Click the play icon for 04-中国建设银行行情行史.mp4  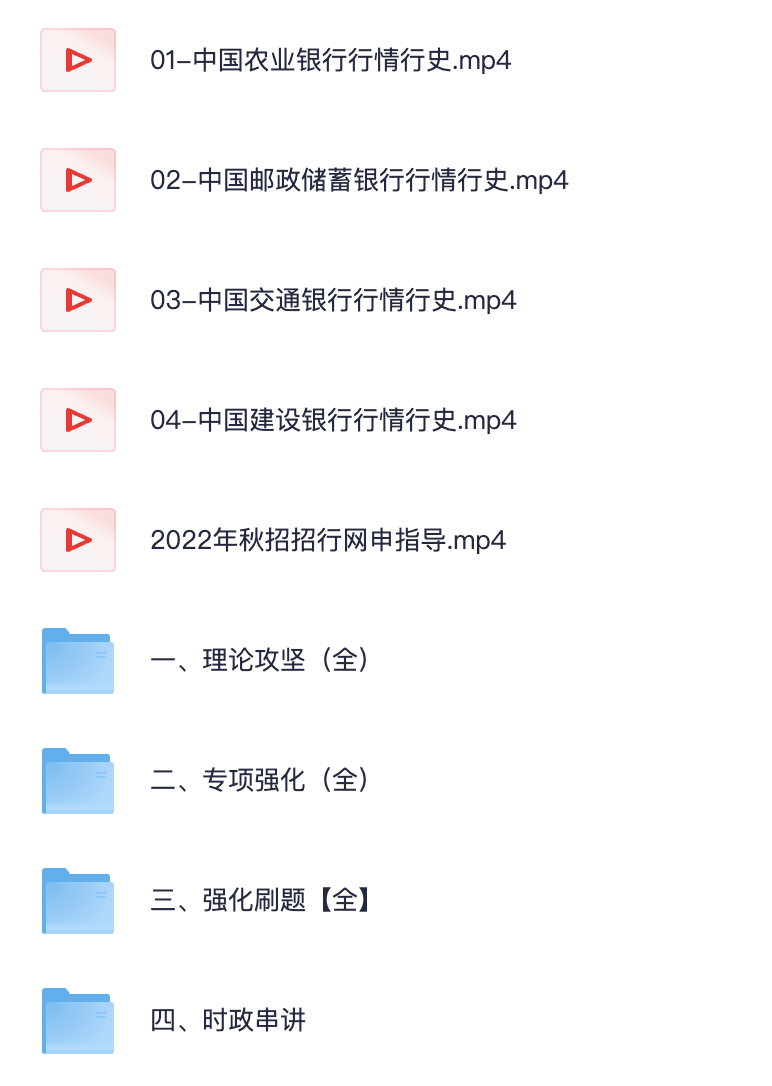[x=78, y=420]
